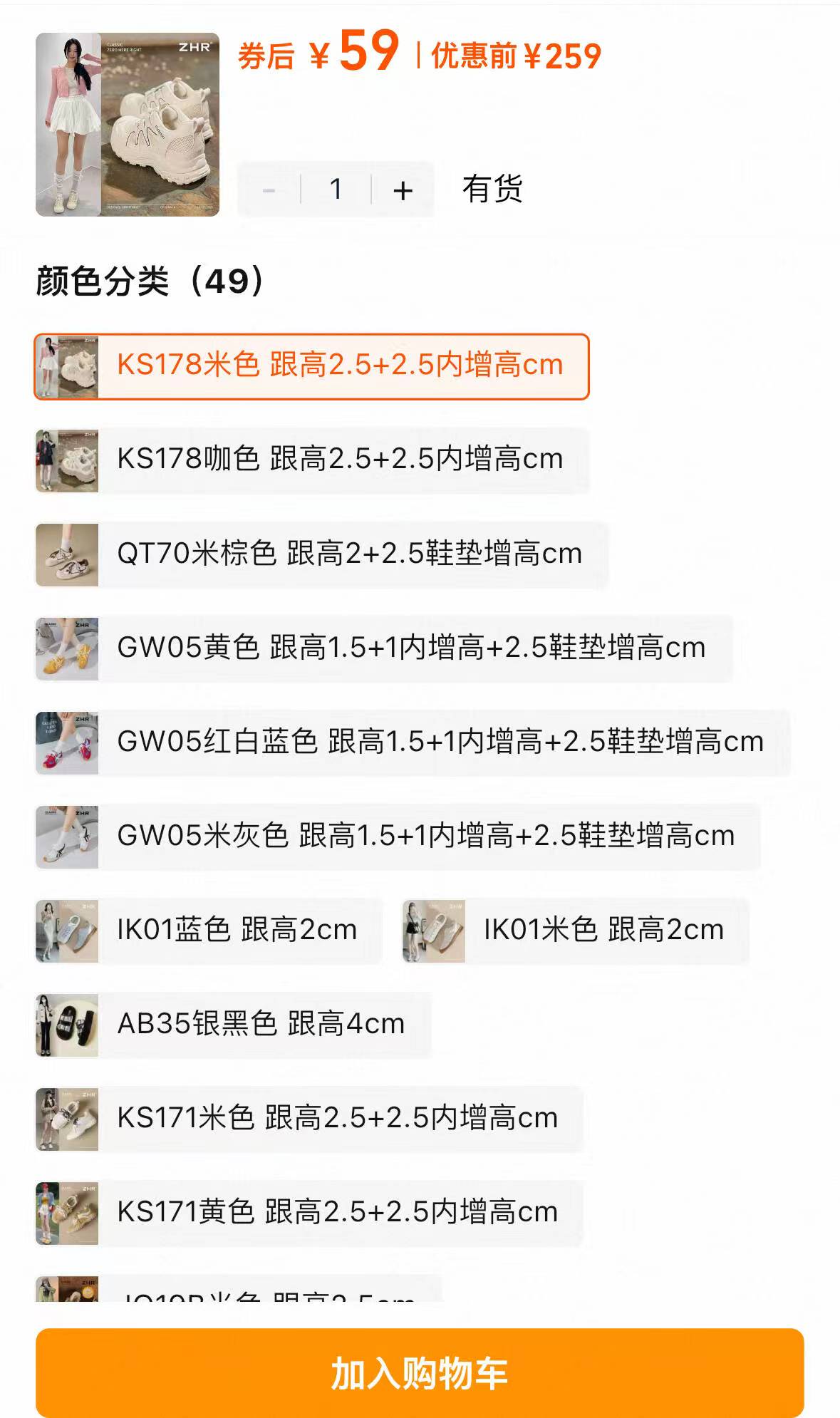Click the currently selected KS178米色 option
This screenshot has width=840, height=1418.
tap(311, 366)
